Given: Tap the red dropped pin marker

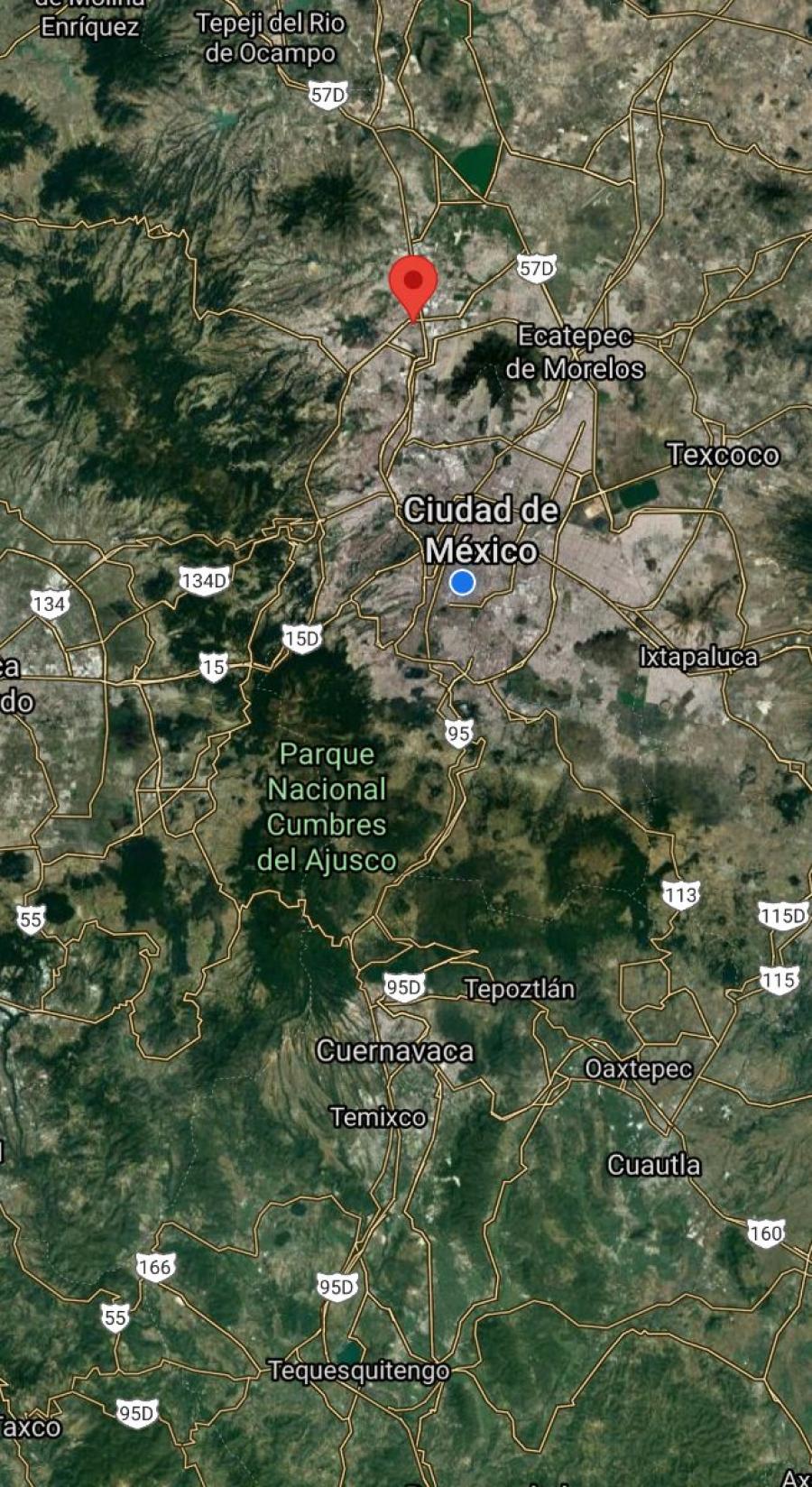Looking at the screenshot, I should point(413,288).
